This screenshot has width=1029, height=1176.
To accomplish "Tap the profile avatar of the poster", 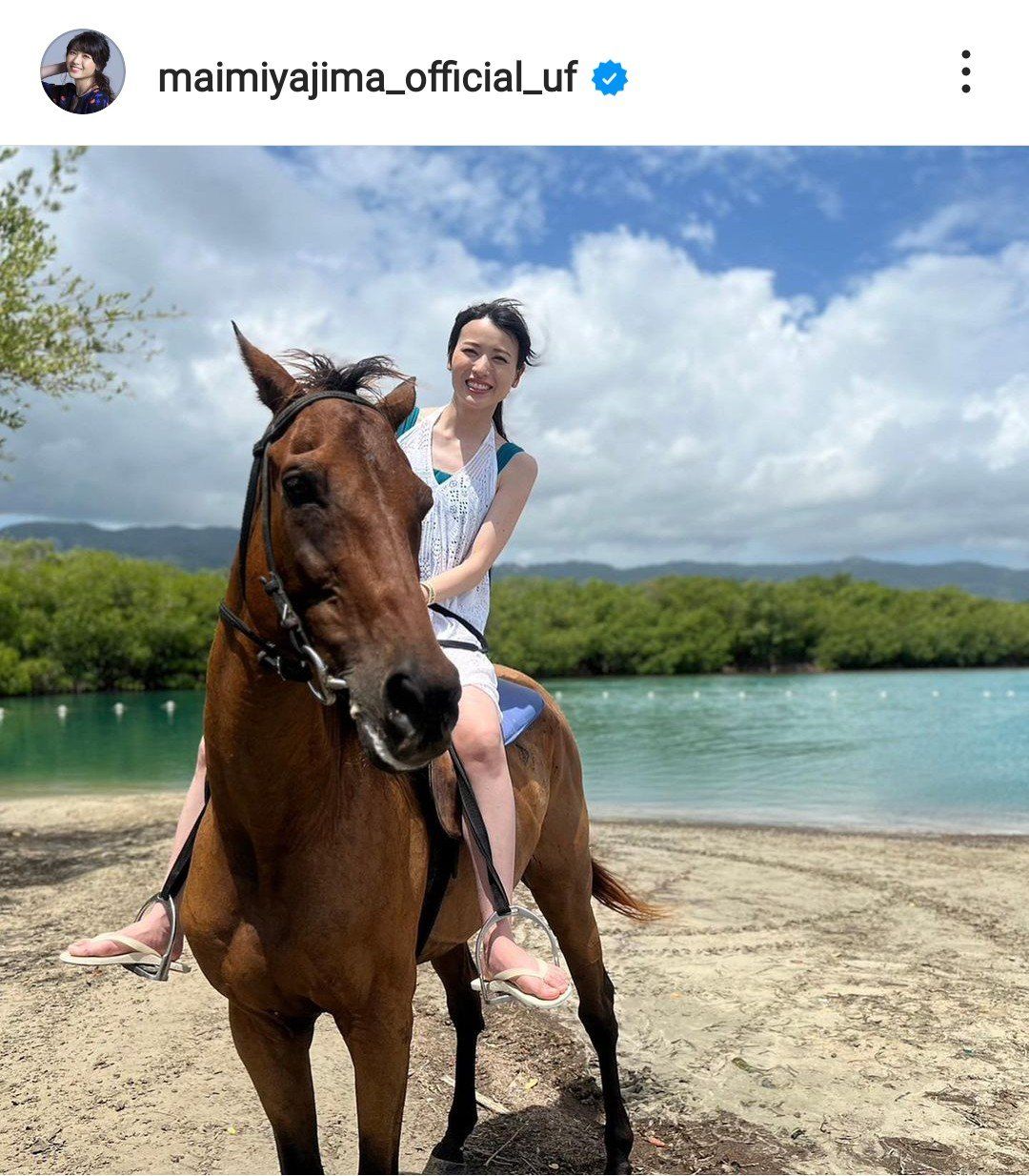I will (83, 71).
